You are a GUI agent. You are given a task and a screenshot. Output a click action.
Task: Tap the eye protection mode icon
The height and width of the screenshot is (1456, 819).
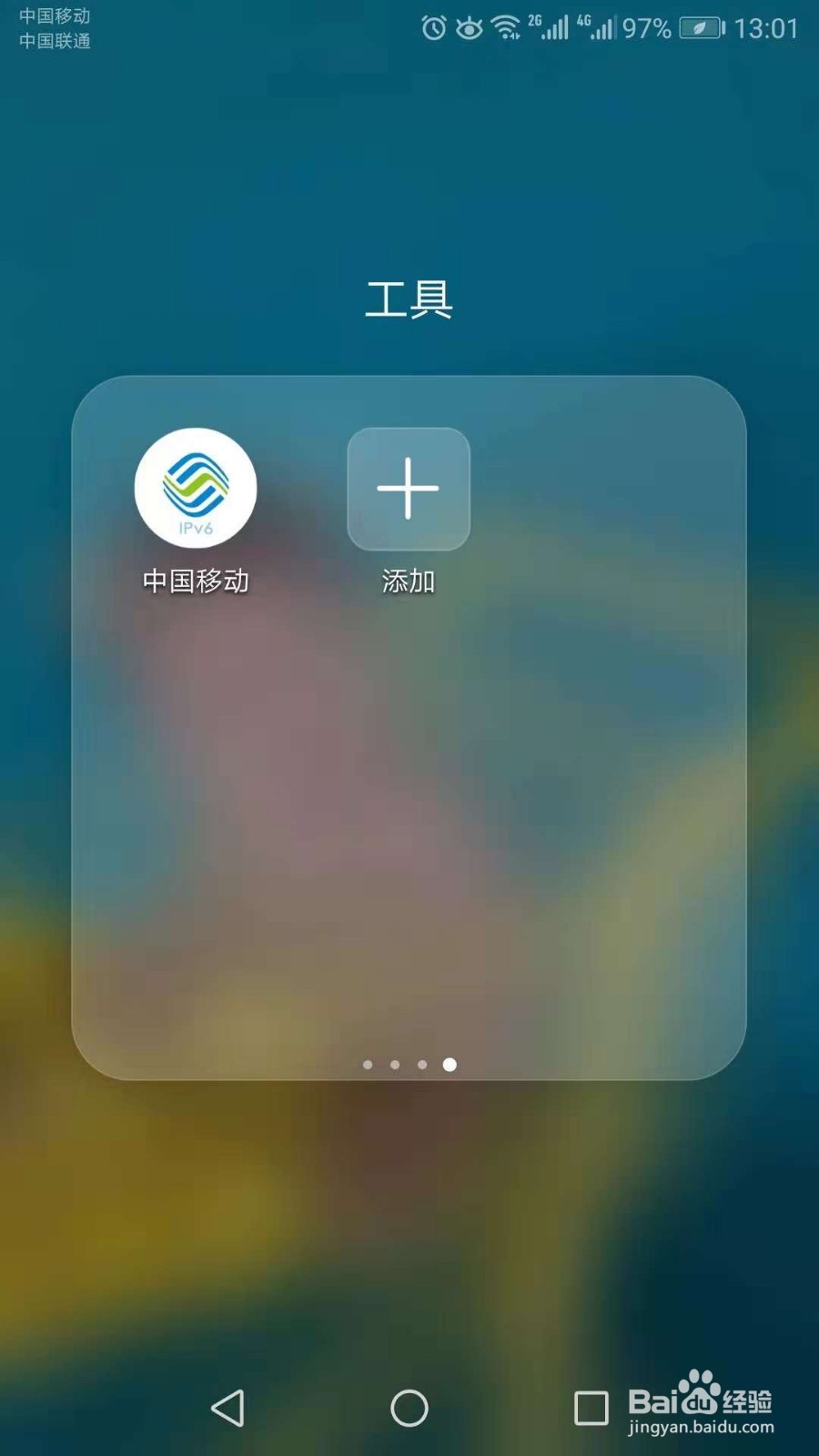[x=468, y=25]
